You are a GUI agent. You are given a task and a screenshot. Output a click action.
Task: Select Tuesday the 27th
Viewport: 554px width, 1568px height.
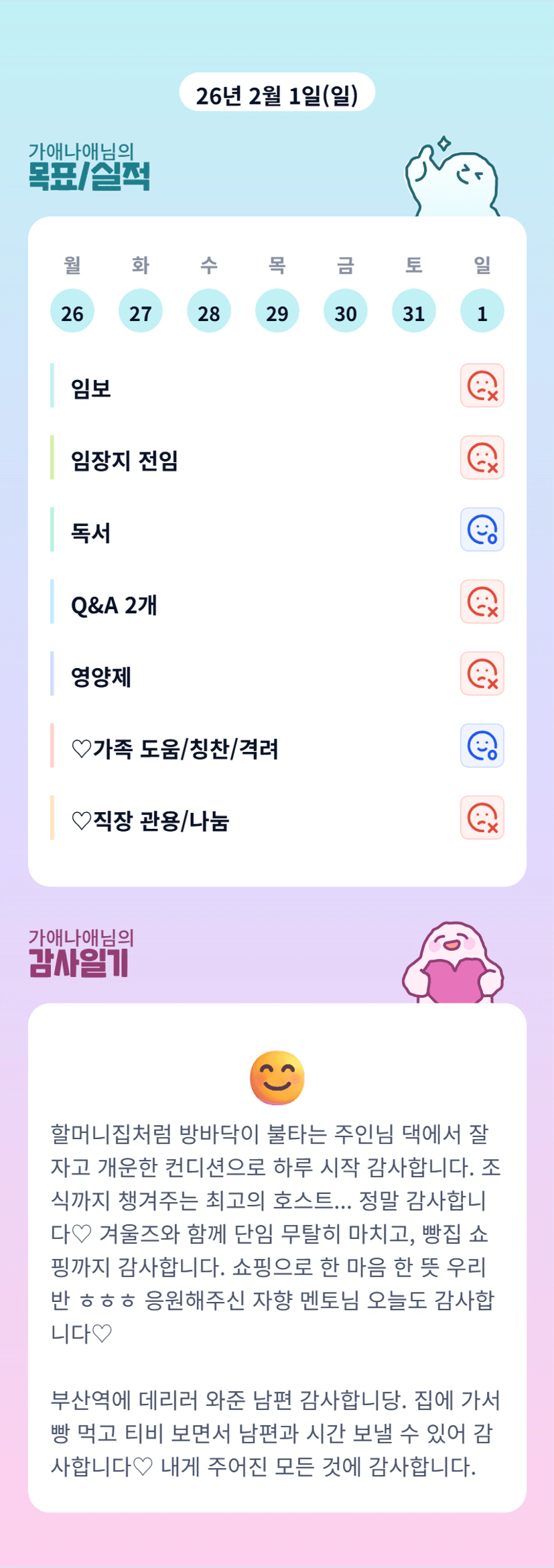click(141, 311)
